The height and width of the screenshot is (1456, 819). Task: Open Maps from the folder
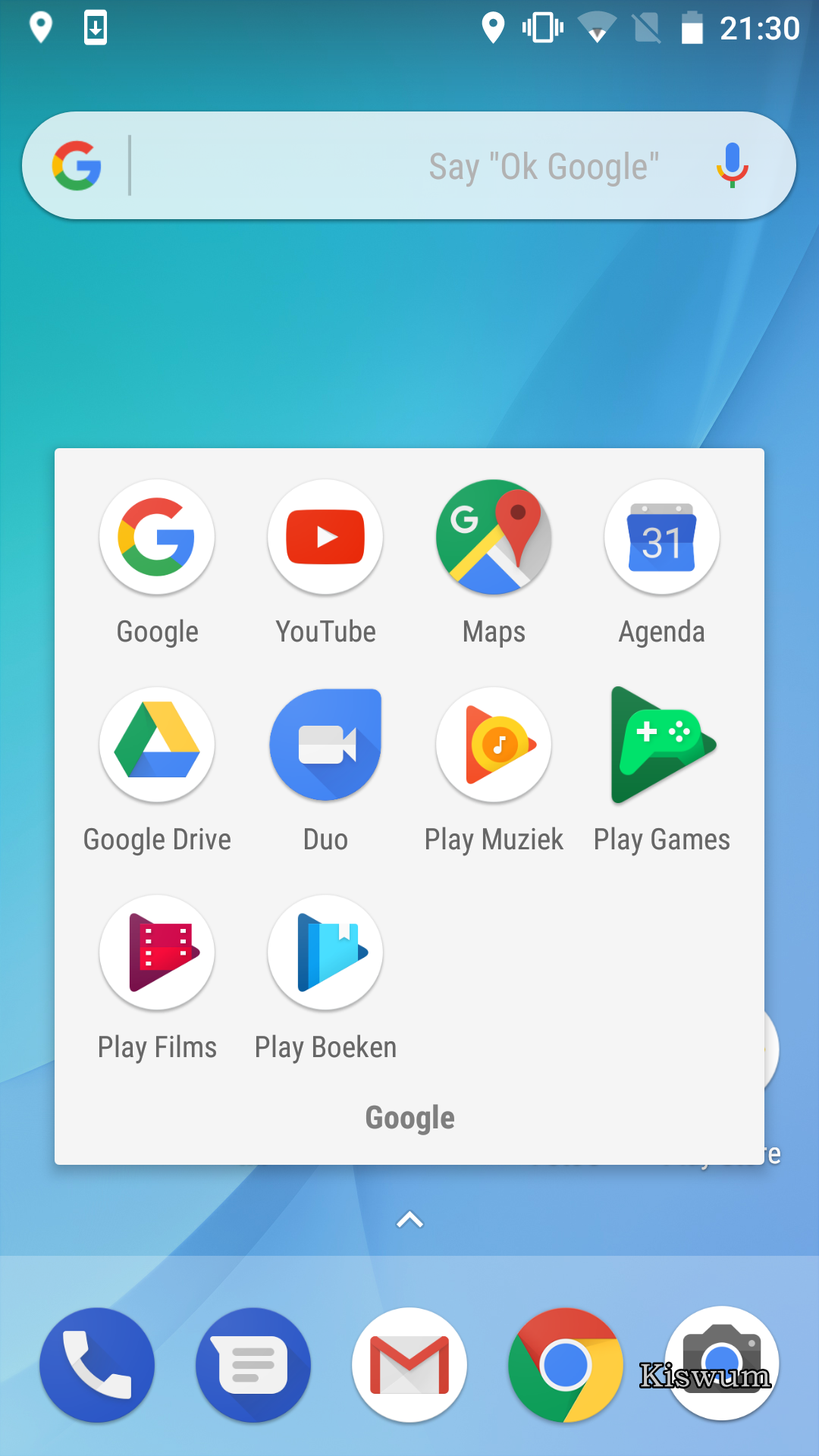pos(494,537)
